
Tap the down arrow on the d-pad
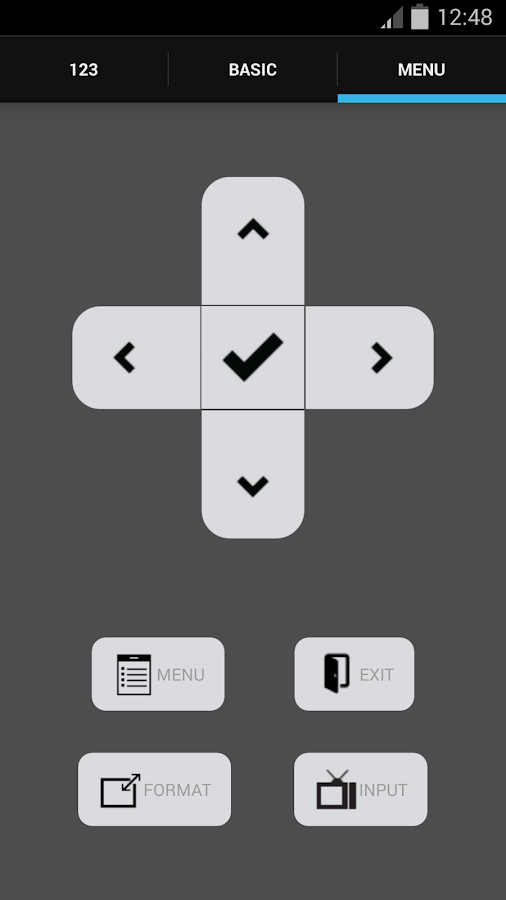click(x=253, y=474)
